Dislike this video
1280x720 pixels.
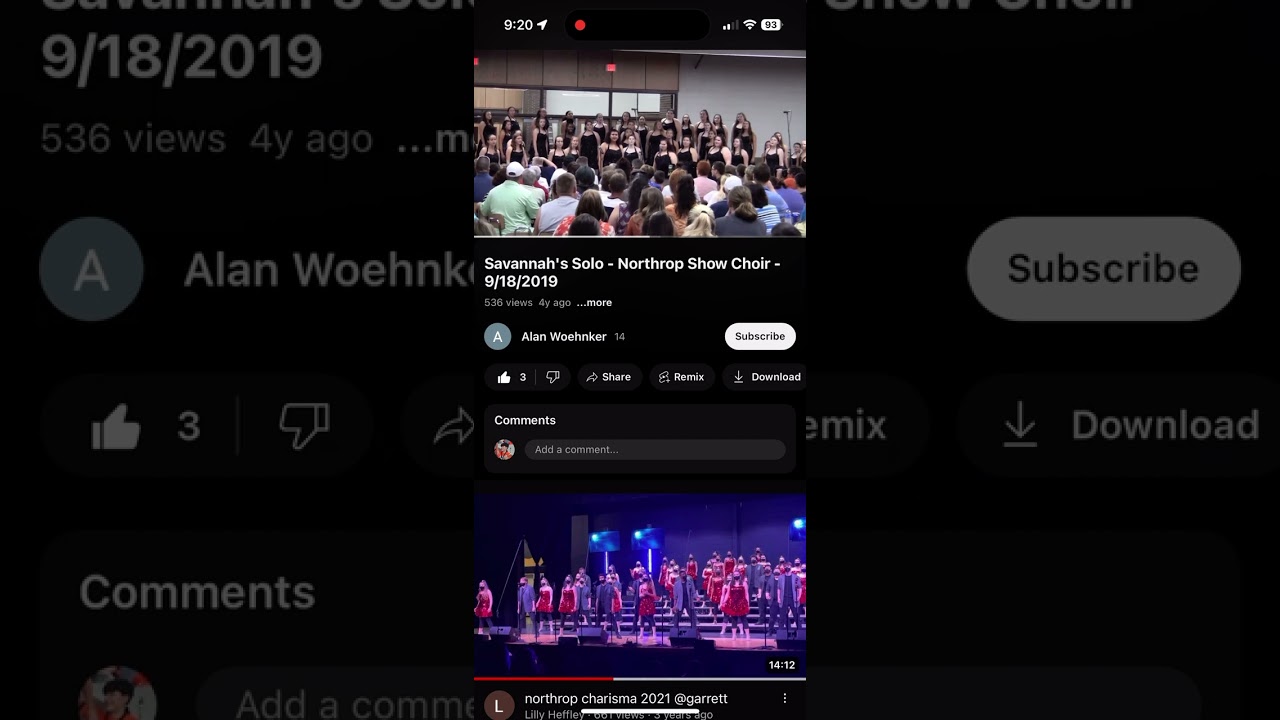point(553,377)
